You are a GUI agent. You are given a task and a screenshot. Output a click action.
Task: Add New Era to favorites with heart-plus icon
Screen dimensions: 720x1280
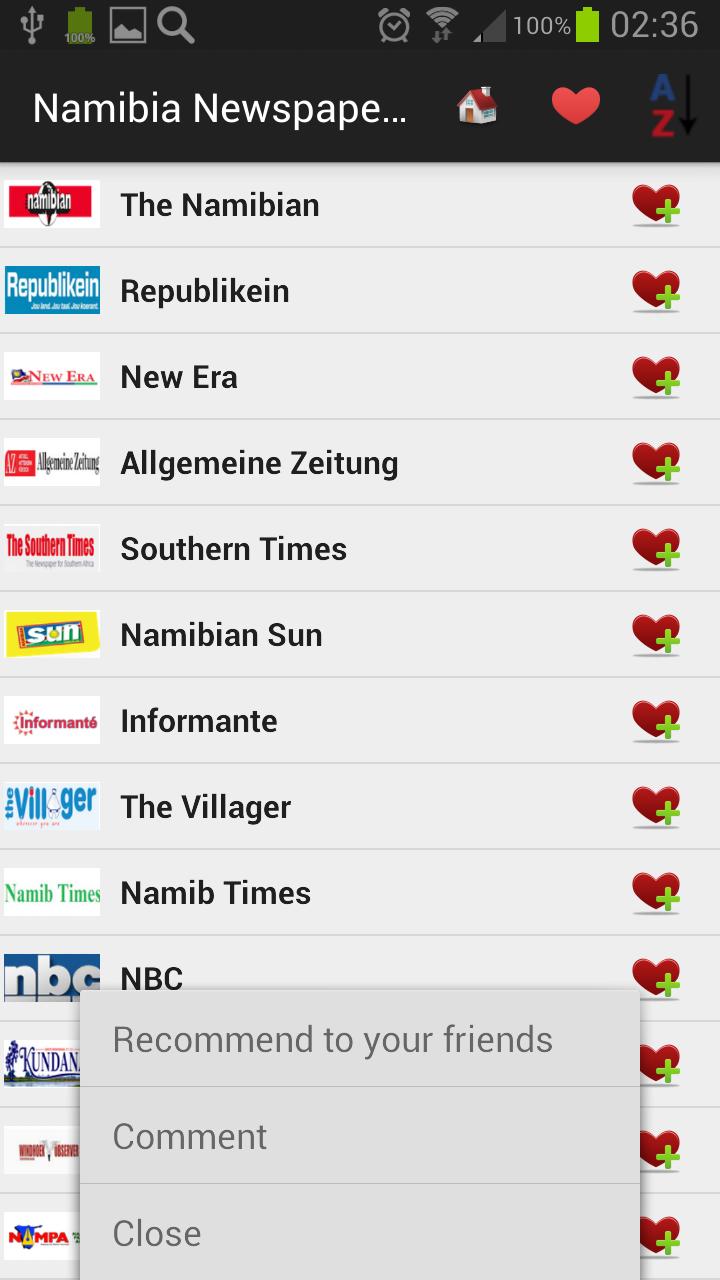(x=657, y=376)
